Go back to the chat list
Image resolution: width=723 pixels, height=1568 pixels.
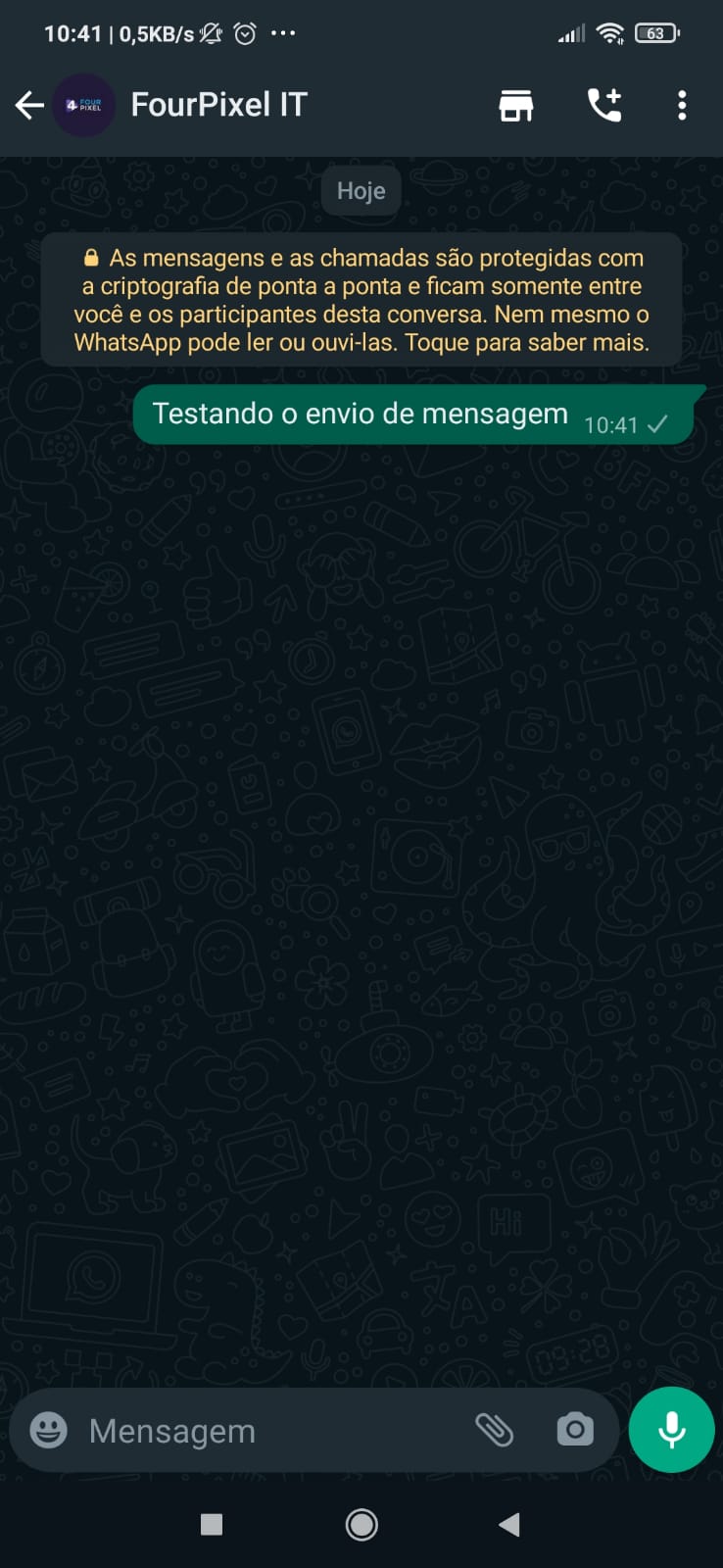click(30, 105)
